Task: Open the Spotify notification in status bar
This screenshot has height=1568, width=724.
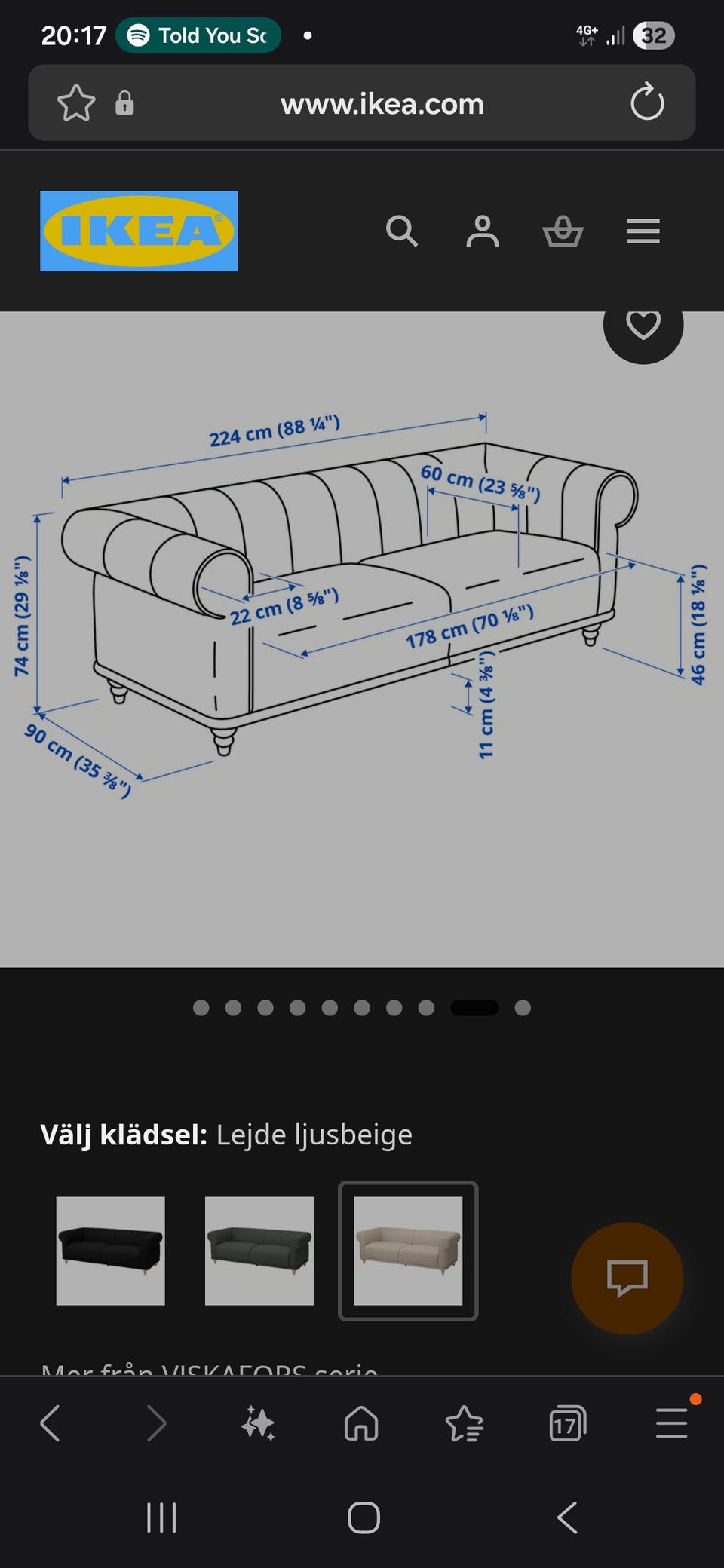Action: pos(198,35)
